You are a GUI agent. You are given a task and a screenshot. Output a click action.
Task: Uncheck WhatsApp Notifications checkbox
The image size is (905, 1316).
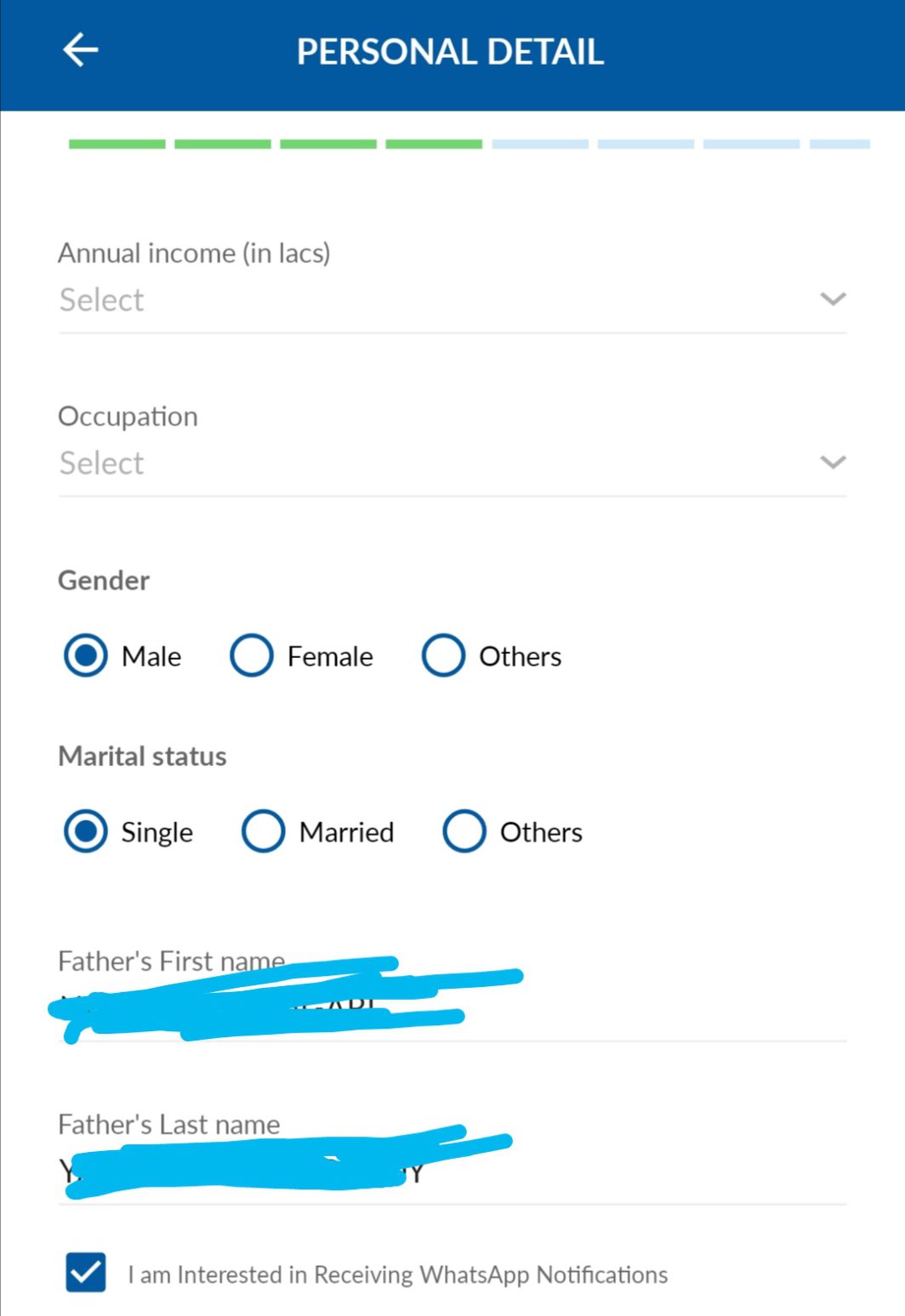[86, 1273]
